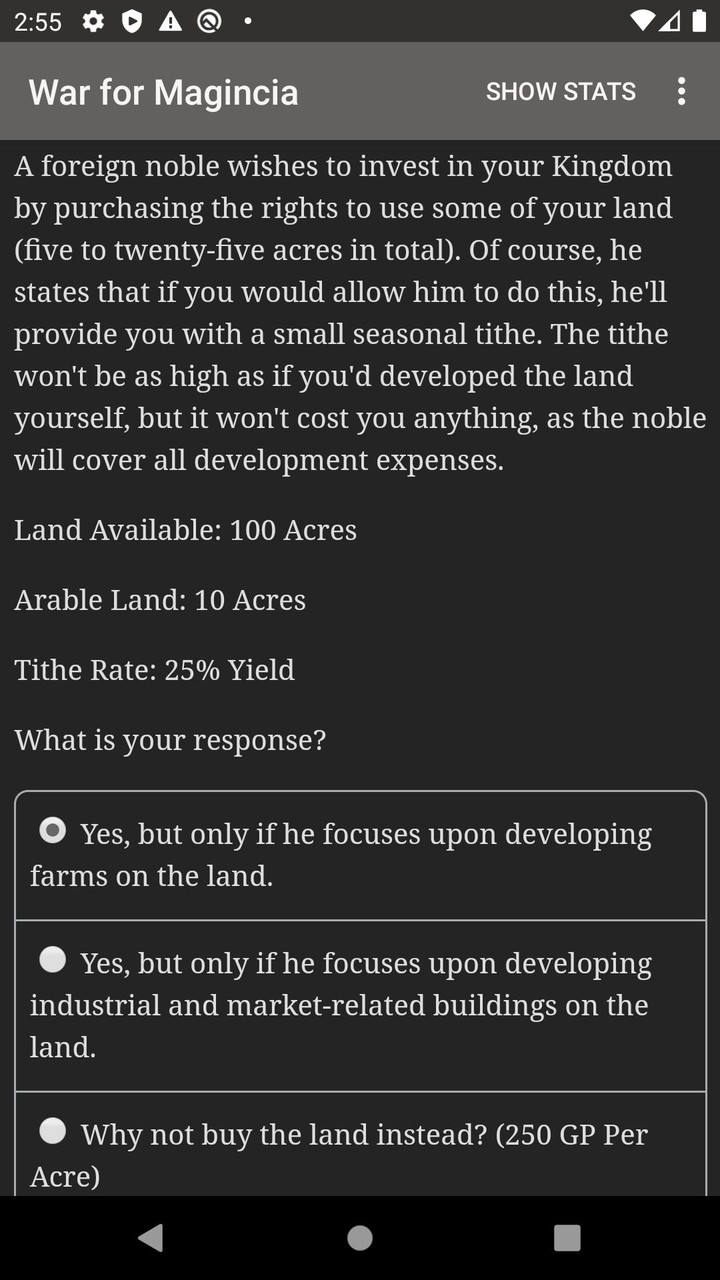Go back using the system back button
The width and height of the screenshot is (720, 1280).
(151, 1238)
